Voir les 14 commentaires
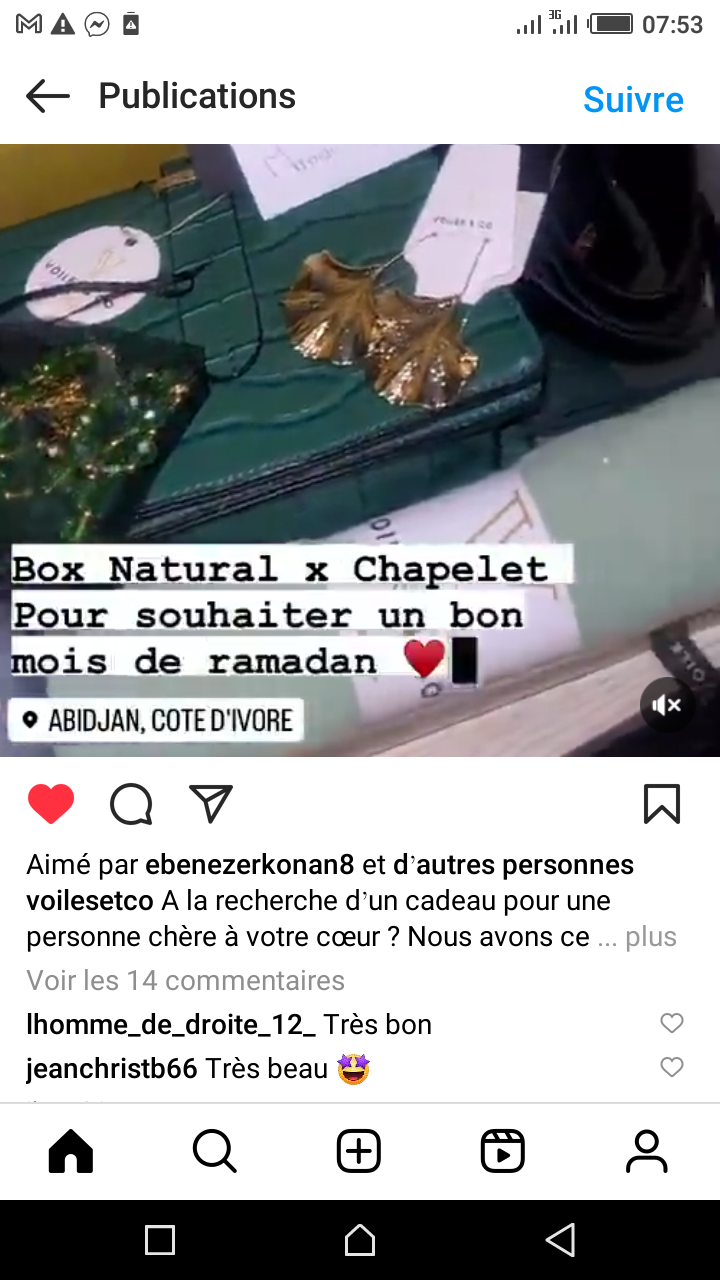The image size is (720, 1280). click(185, 980)
